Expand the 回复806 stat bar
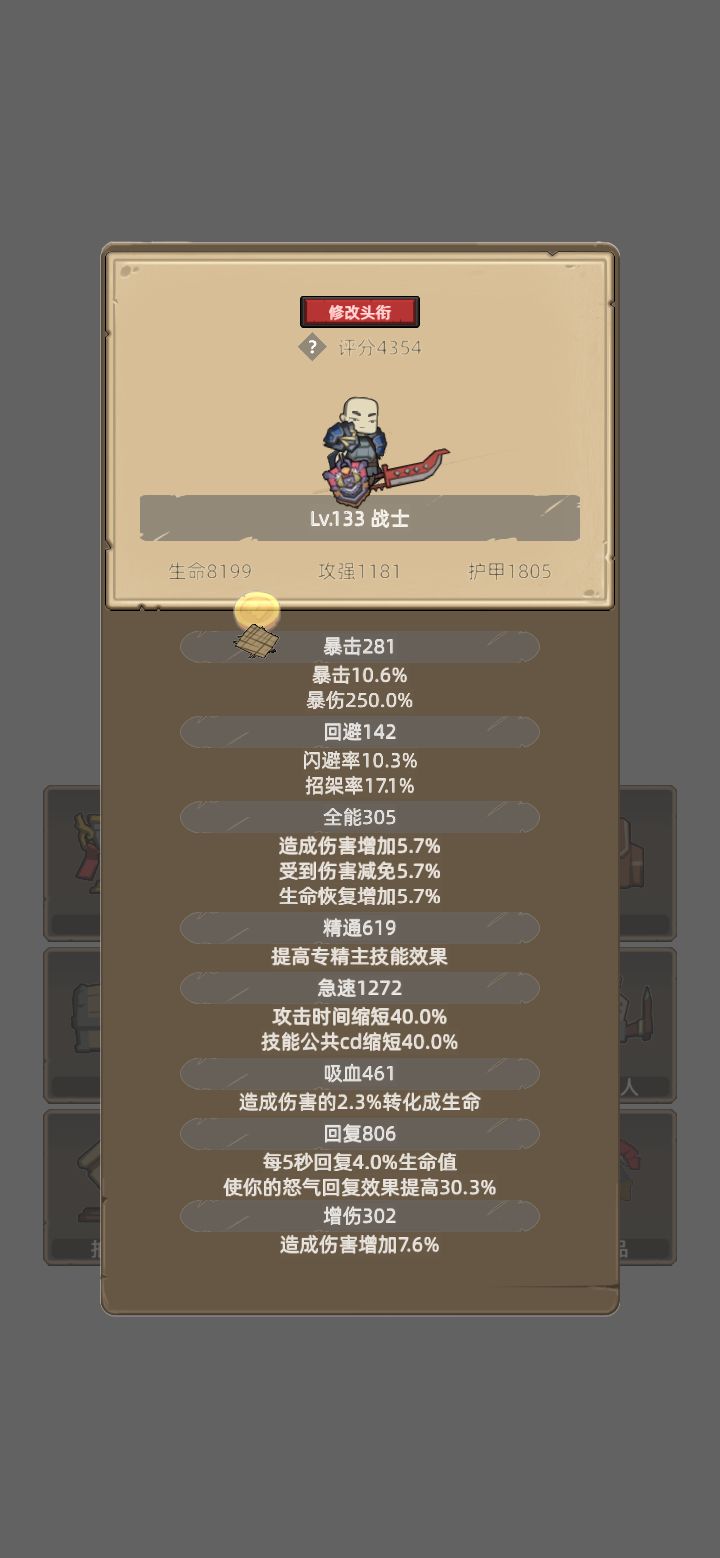Viewport: 720px width, 1558px height. click(360, 1133)
